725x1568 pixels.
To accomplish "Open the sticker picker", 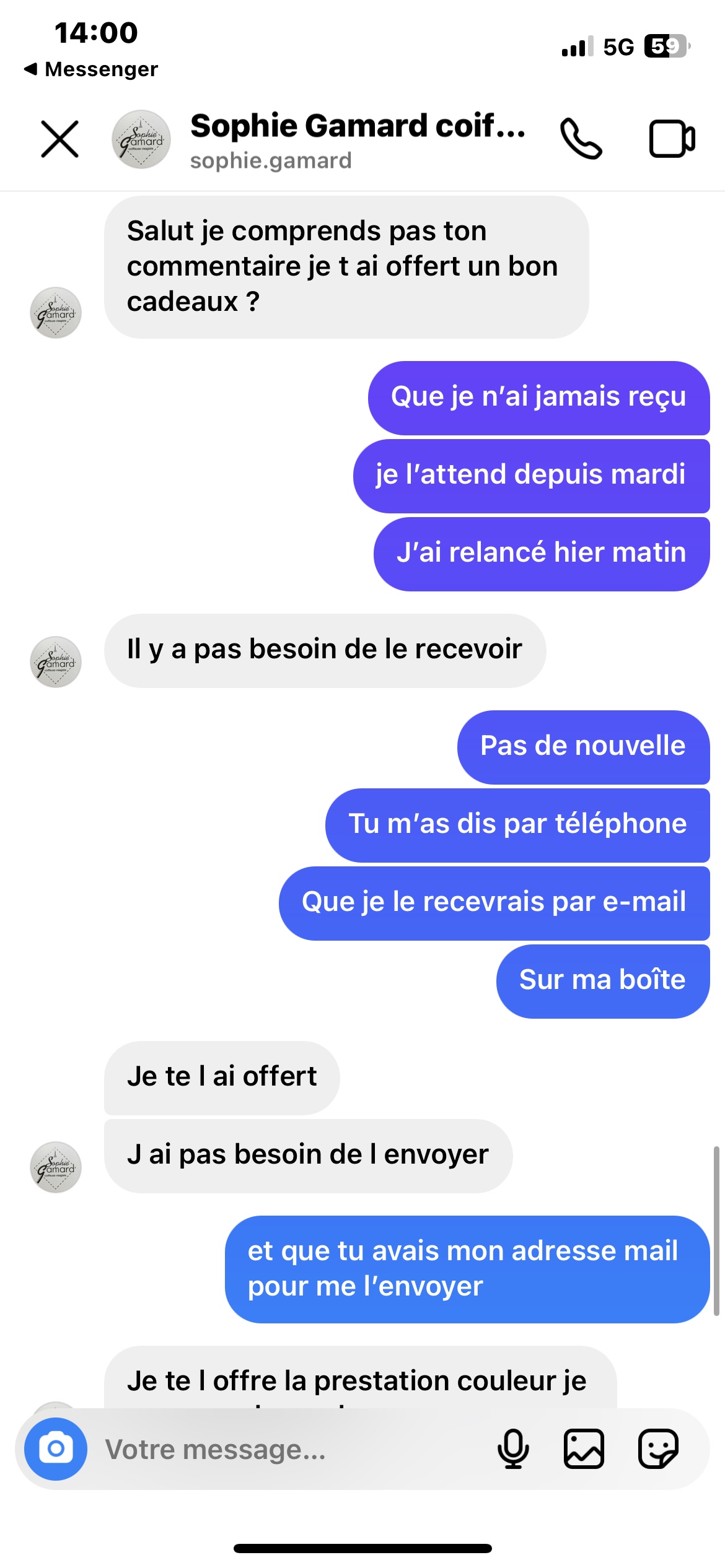I will [x=658, y=1449].
